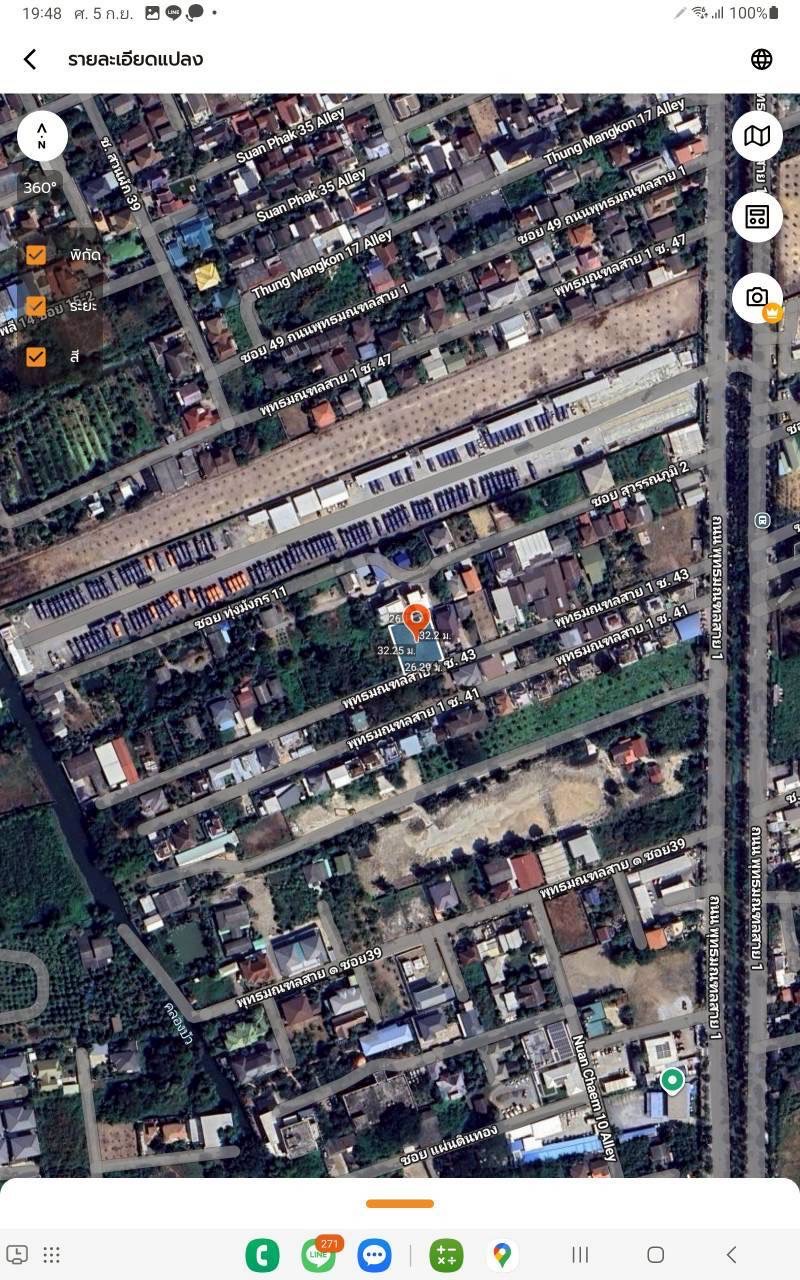
Task: Tap the system home button
Action: pyautogui.click(x=655, y=1254)
